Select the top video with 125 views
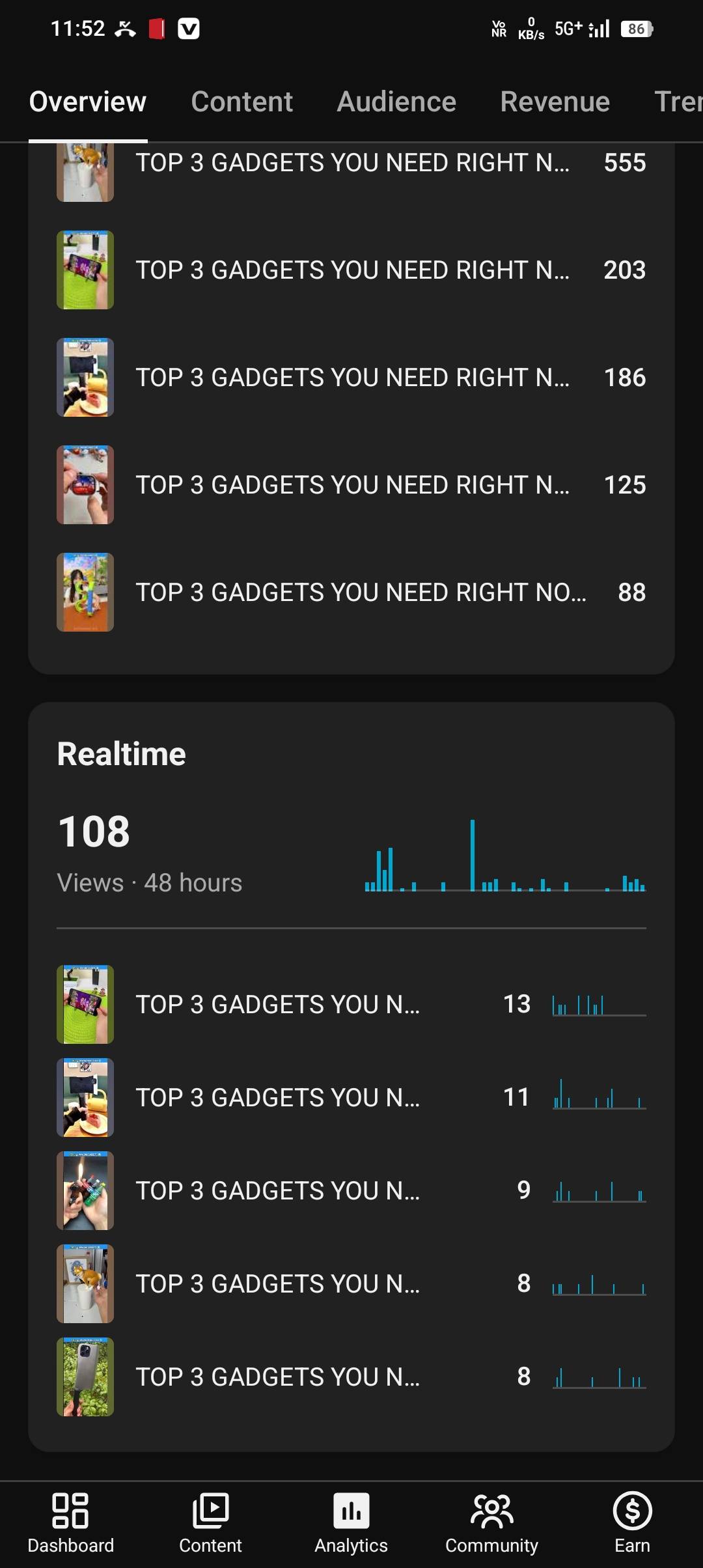The width and height of the screenshot is (703, 1568). (351, 485)
